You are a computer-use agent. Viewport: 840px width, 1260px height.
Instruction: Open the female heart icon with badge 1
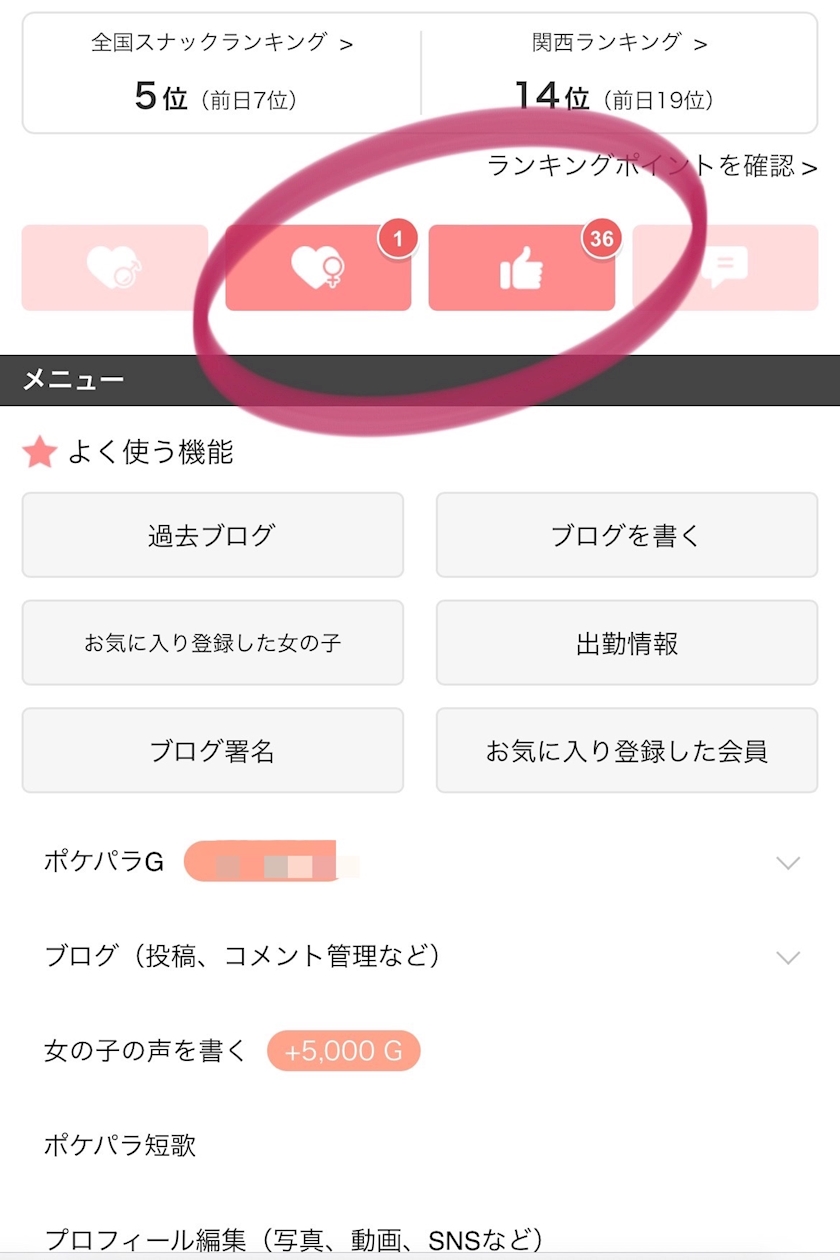coord(318,268)
